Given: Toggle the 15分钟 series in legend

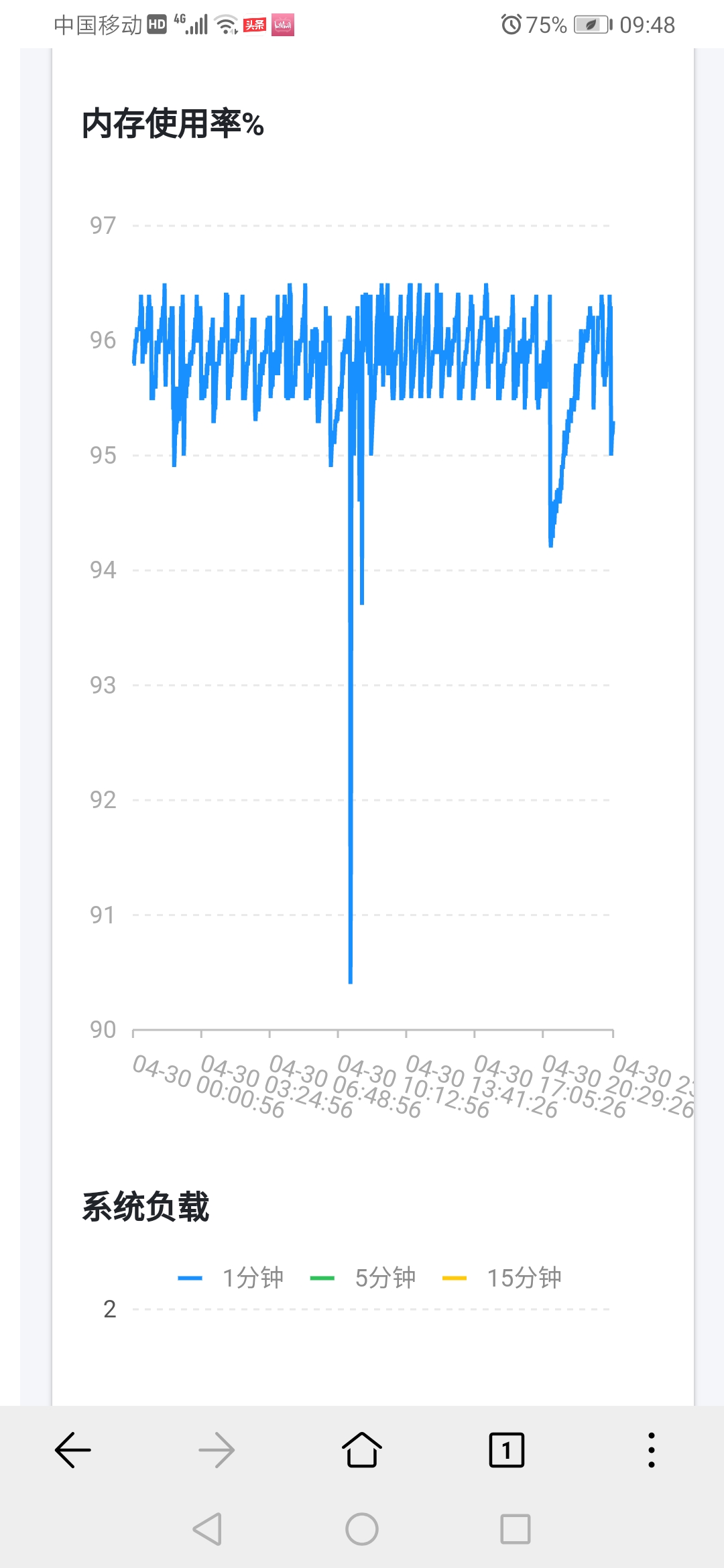Looking at the screenshot, I should pos(501,1278).
